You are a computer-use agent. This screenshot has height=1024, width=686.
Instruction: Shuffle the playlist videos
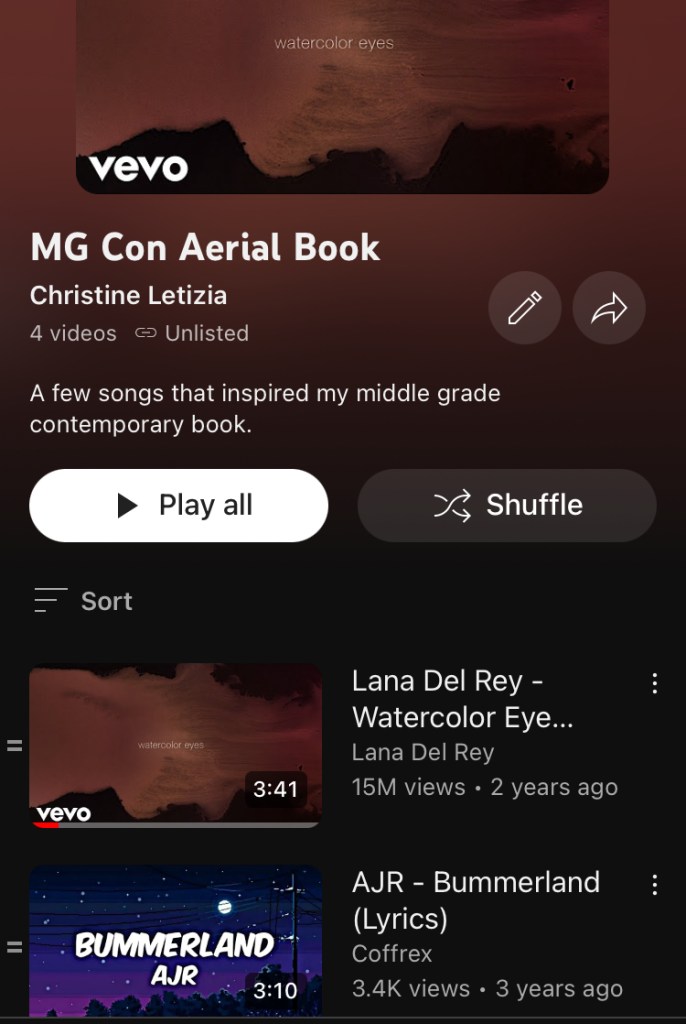(x=507, y=506)
